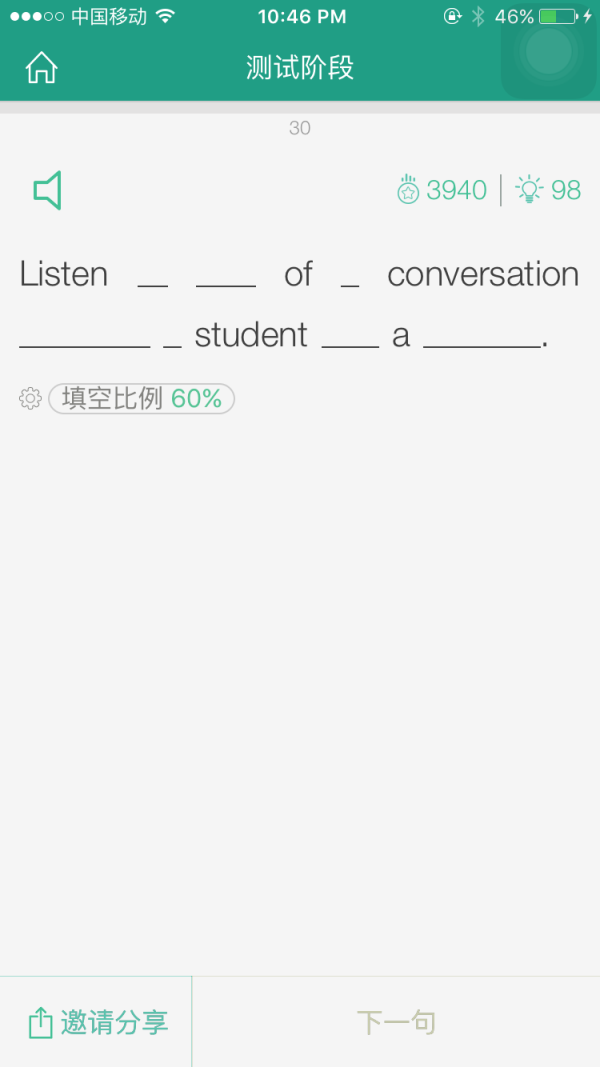Tap the lightbulb hints counter showing 98
The image size is (600, 1067).
tap(548, 190)
